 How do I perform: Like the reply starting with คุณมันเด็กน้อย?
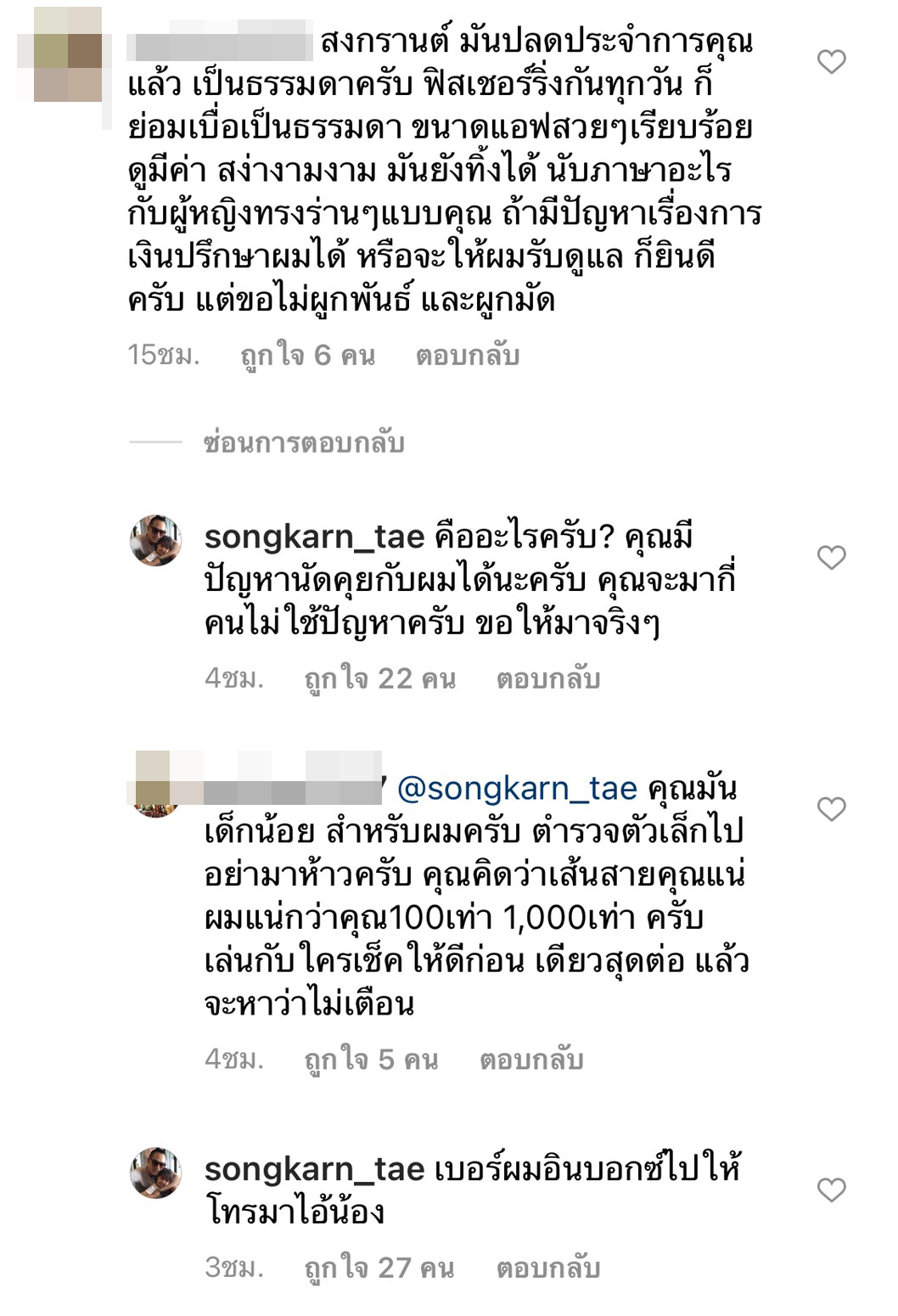point(831,809)
